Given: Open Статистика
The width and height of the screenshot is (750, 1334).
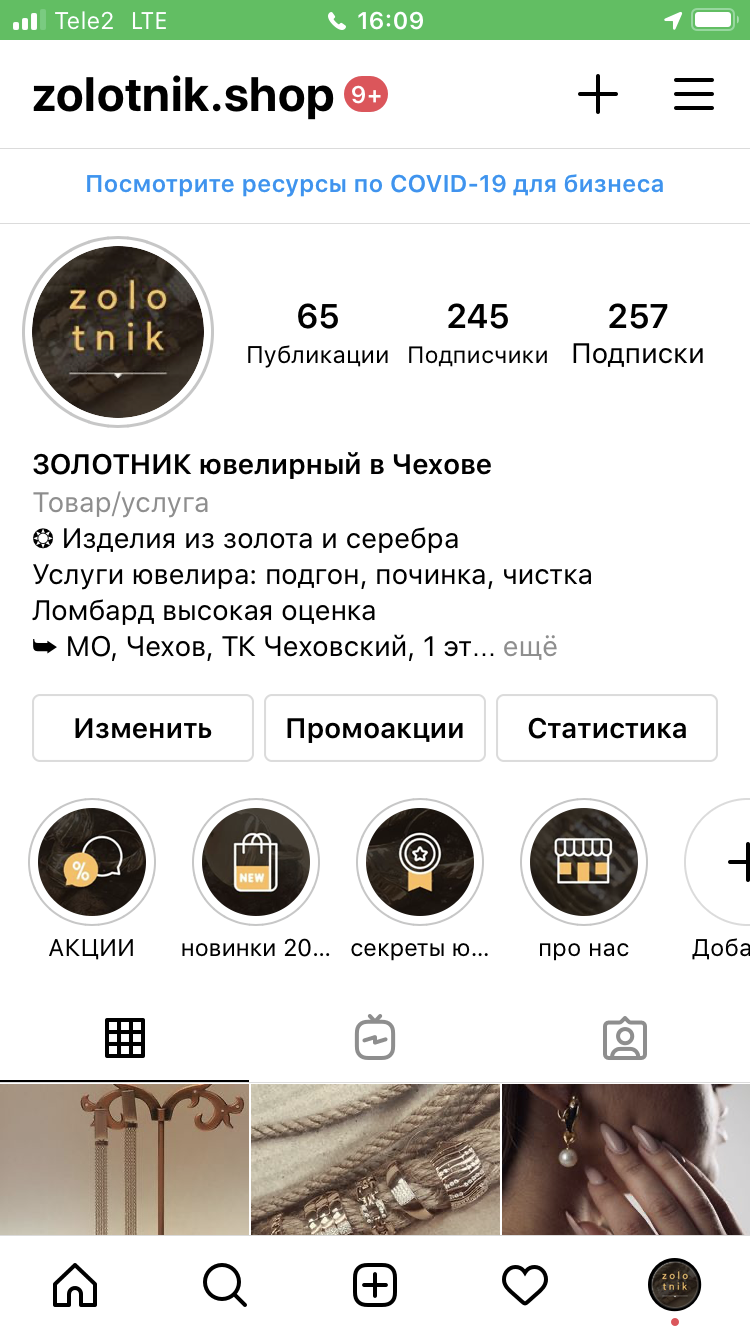Looking at the screenshot, I should pyautogui.click(x=607, y=729).
